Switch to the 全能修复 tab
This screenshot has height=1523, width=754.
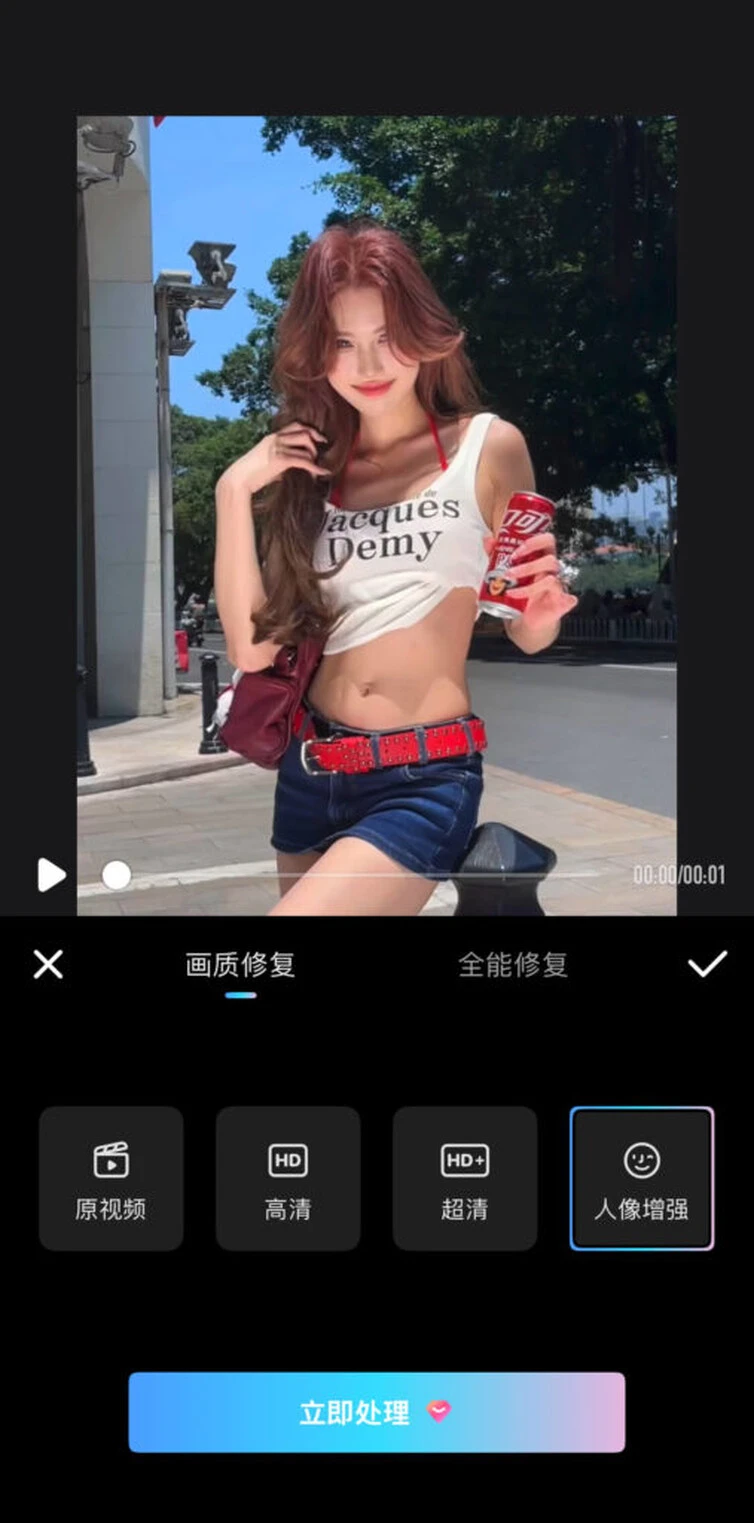pos(512,965)
